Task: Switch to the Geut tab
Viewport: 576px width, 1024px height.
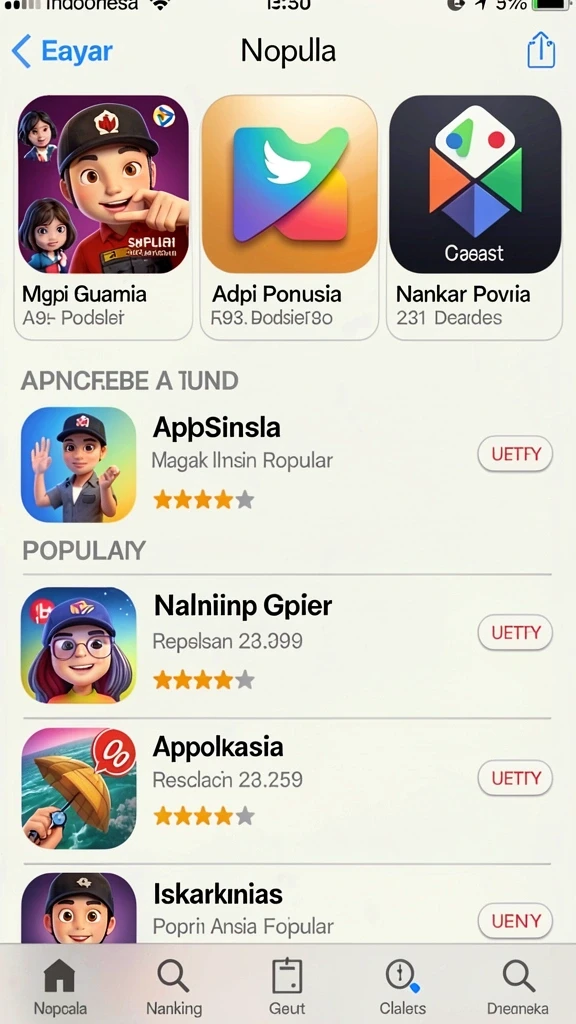Action: click(x=287, y=986)
